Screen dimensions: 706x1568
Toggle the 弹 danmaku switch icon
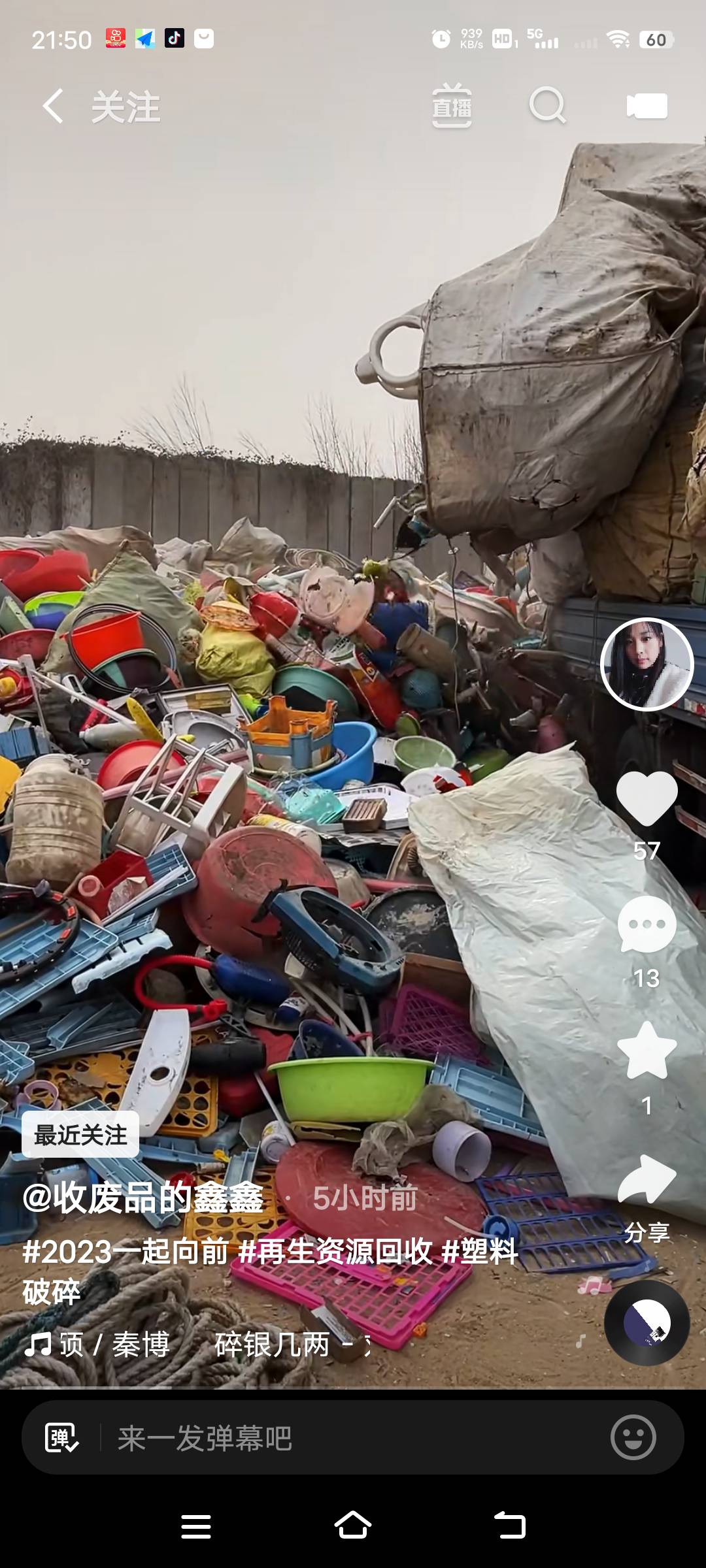tap(61, 1439)
